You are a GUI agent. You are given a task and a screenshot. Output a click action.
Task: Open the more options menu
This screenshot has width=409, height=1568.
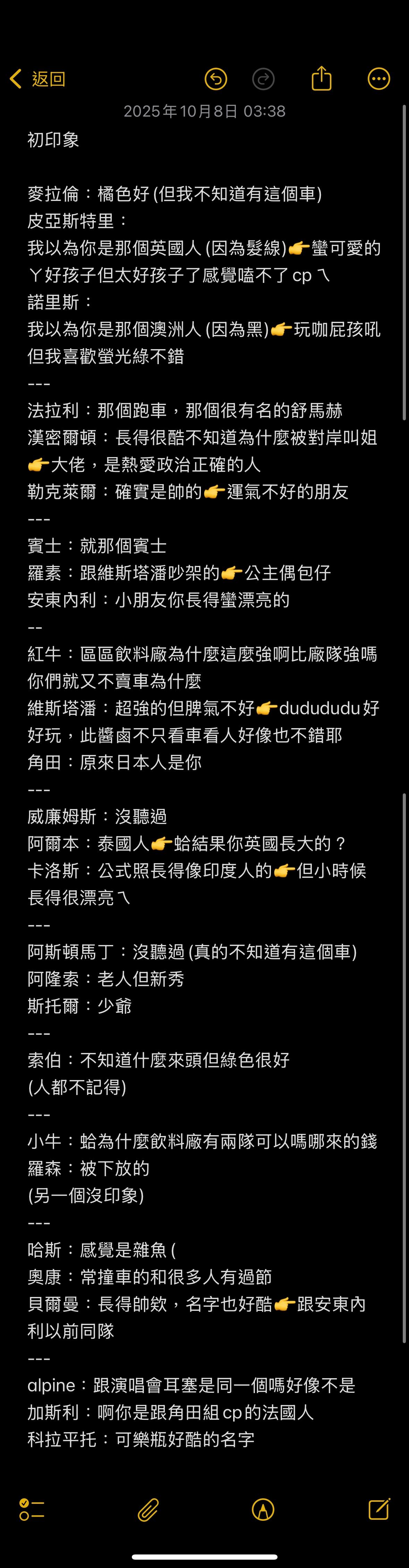[x=378, y=78]
